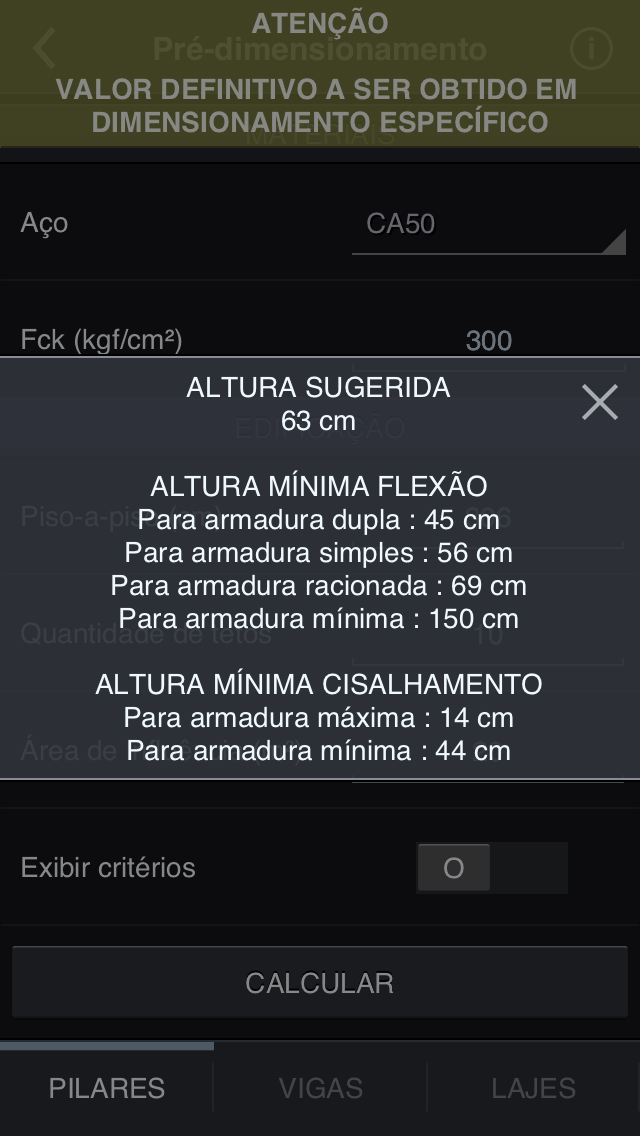
Task: Open the Aço CA50 dropdown
Action: point(488,224)
